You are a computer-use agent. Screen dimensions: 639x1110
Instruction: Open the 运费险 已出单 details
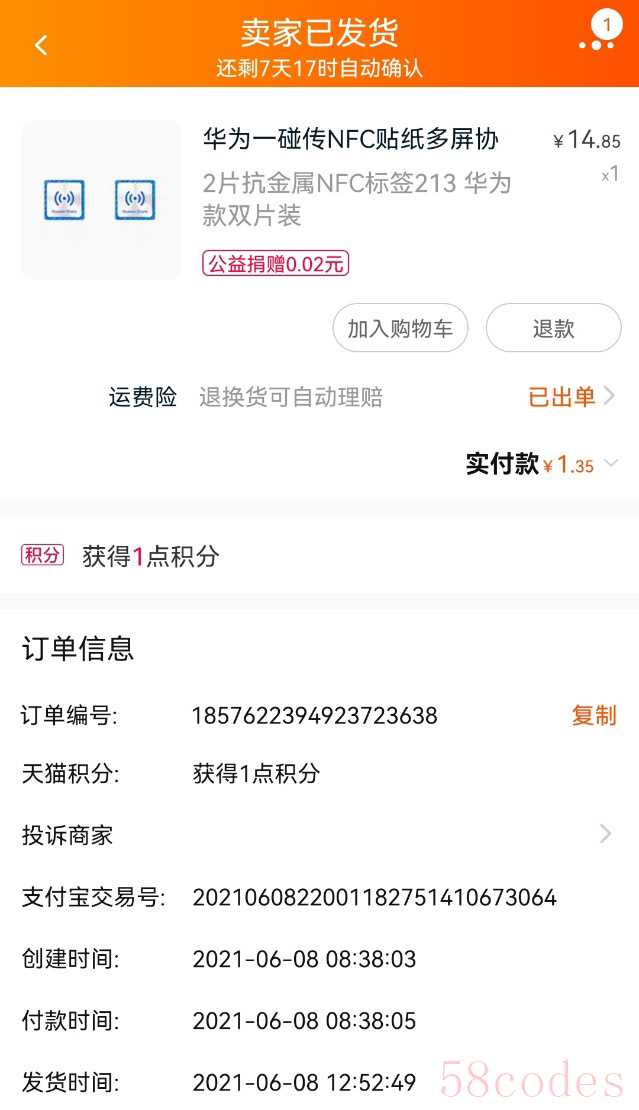tap(571, 397)
